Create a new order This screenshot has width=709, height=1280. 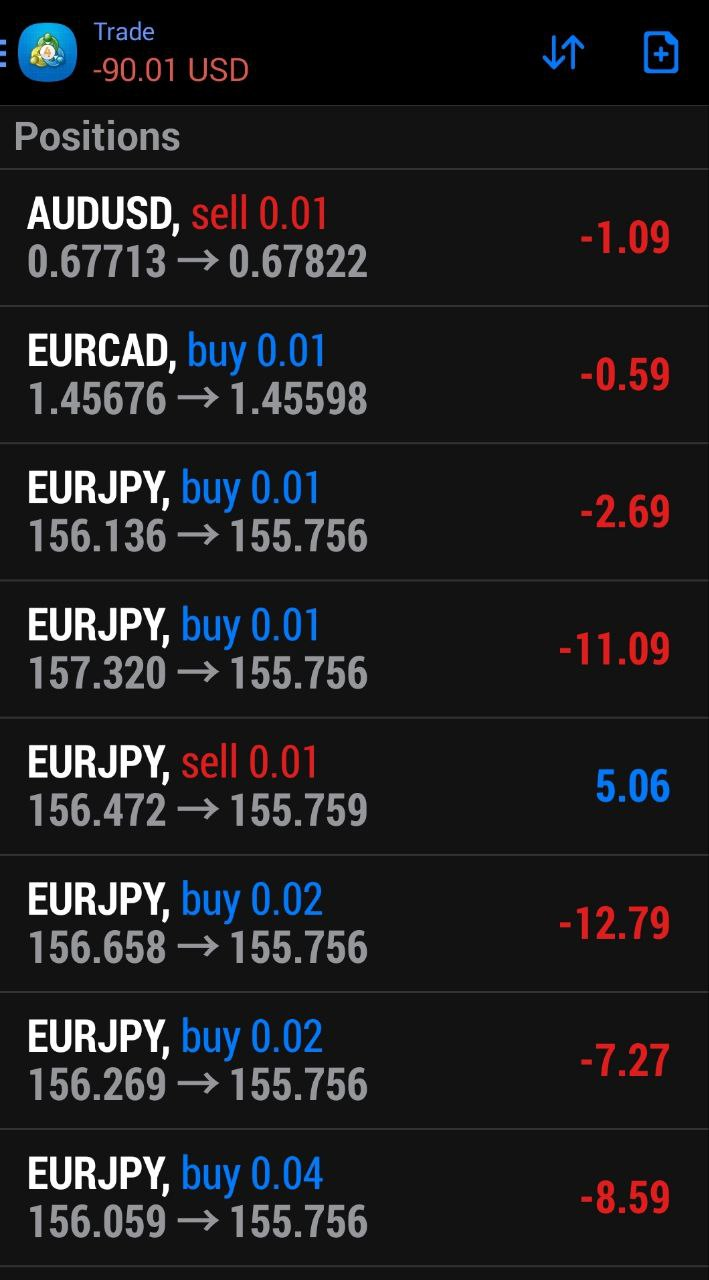[660, 52]
